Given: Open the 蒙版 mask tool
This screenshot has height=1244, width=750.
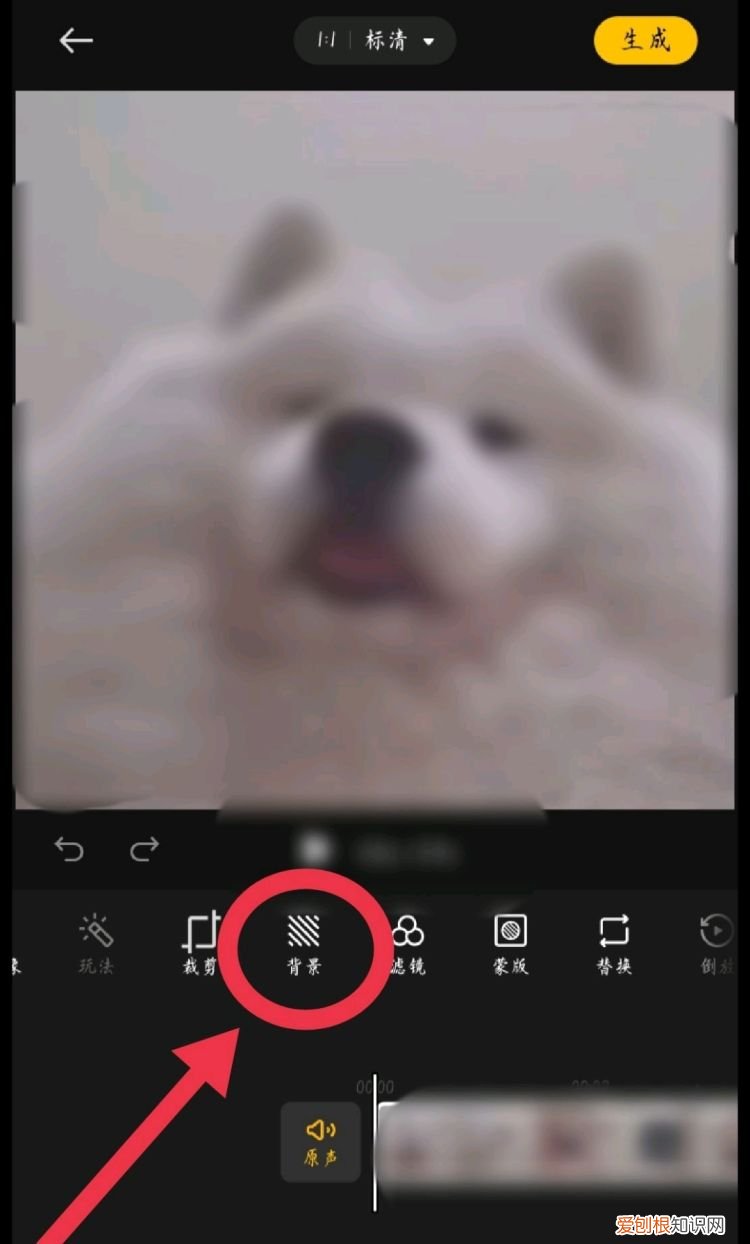Looking at the screenshot, I should click(510, 945).
